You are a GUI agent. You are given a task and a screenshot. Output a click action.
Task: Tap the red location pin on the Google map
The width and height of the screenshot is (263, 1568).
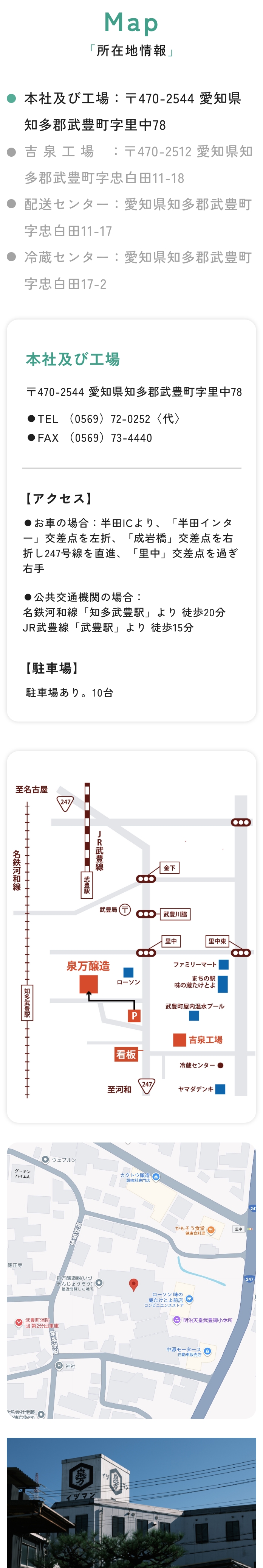point(134,1284)
